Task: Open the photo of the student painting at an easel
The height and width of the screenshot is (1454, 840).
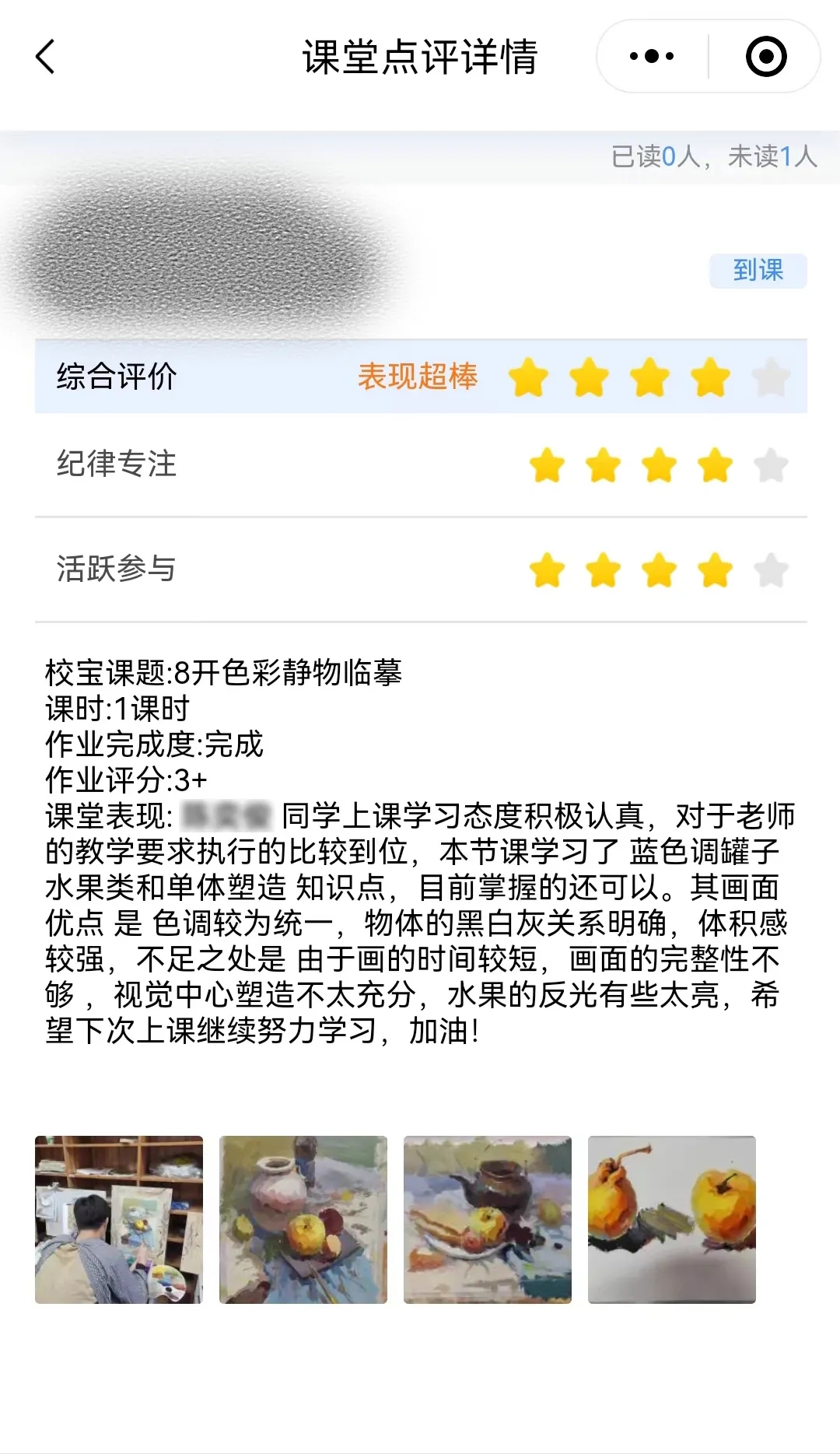Action: coord(119,1219)
